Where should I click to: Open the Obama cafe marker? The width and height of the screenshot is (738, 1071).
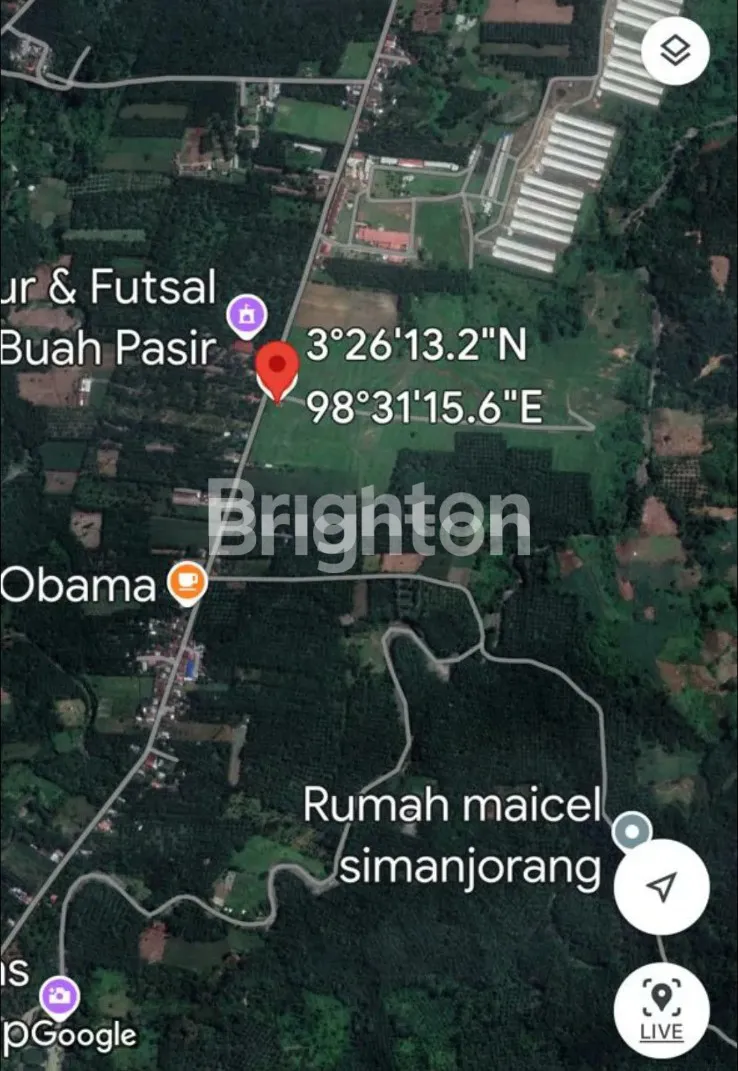(186, 583)
